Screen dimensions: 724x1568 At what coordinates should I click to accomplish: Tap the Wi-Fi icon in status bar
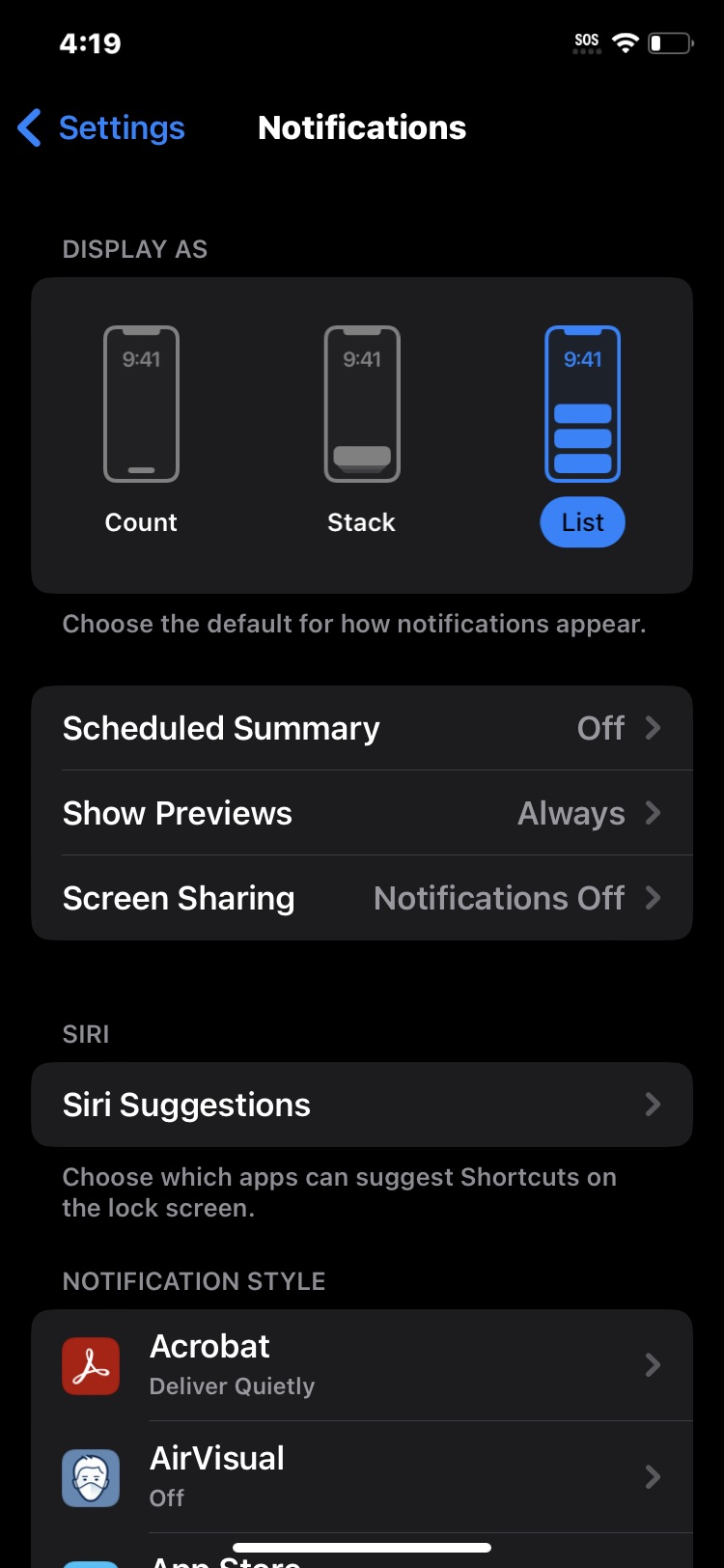[624, 42]
